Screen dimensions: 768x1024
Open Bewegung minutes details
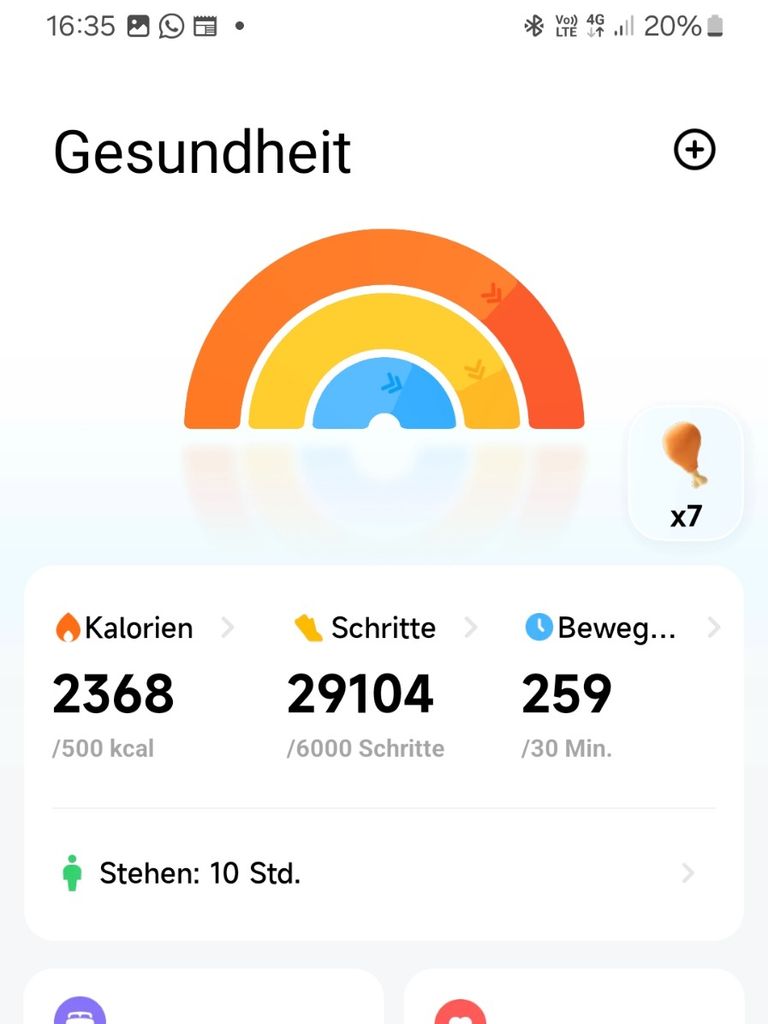(617, 628)
